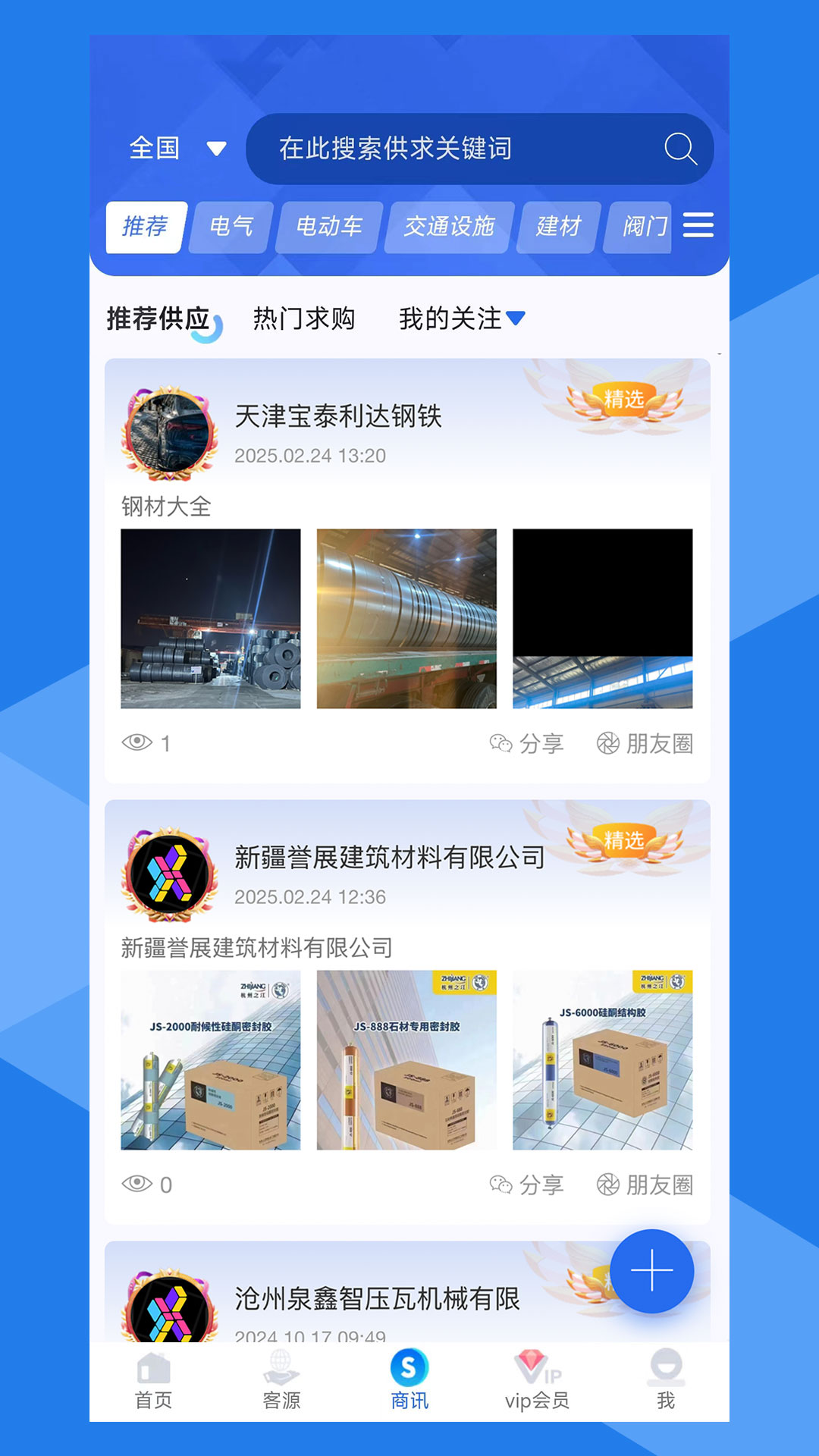
Task: Open the 我 profile tab
Action: pyautogui.click(x=666, y=1382)
